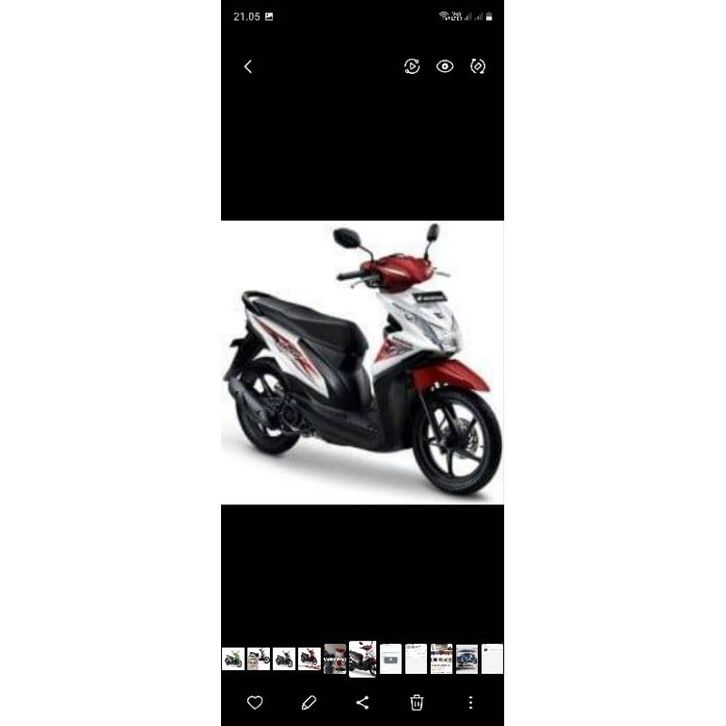The image size is (726, 726).
Task: Edit the photo with the pencil
Action: [309, 702]
